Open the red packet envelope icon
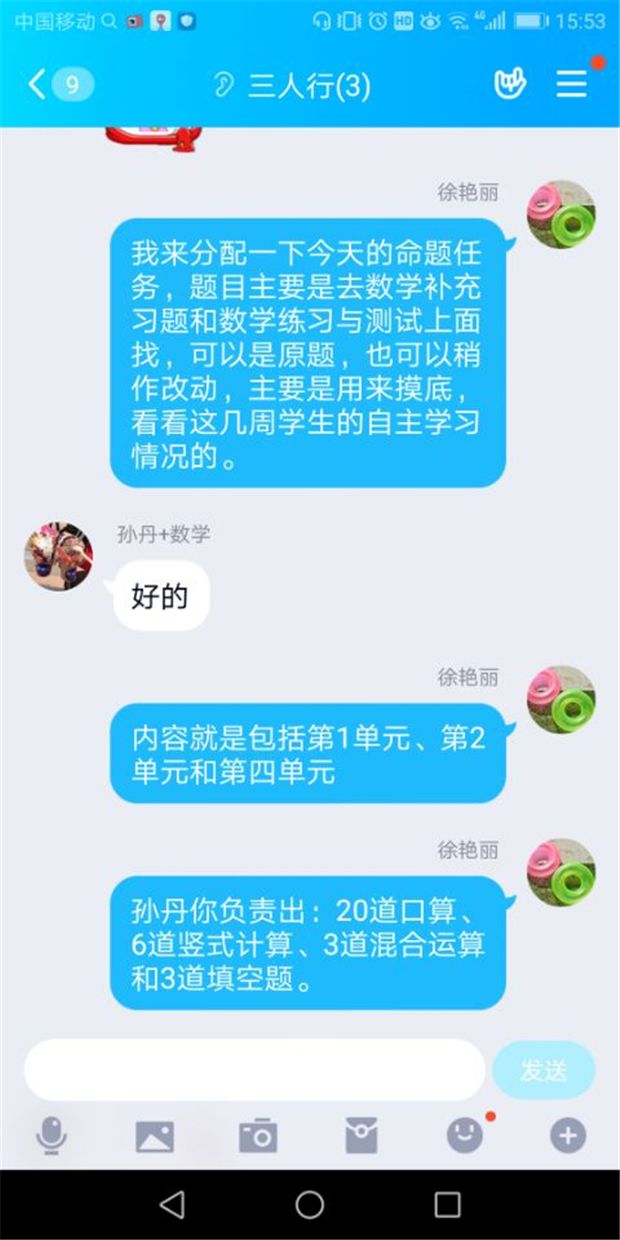The image size is (620, 1240). click(x=361, y=1136)
